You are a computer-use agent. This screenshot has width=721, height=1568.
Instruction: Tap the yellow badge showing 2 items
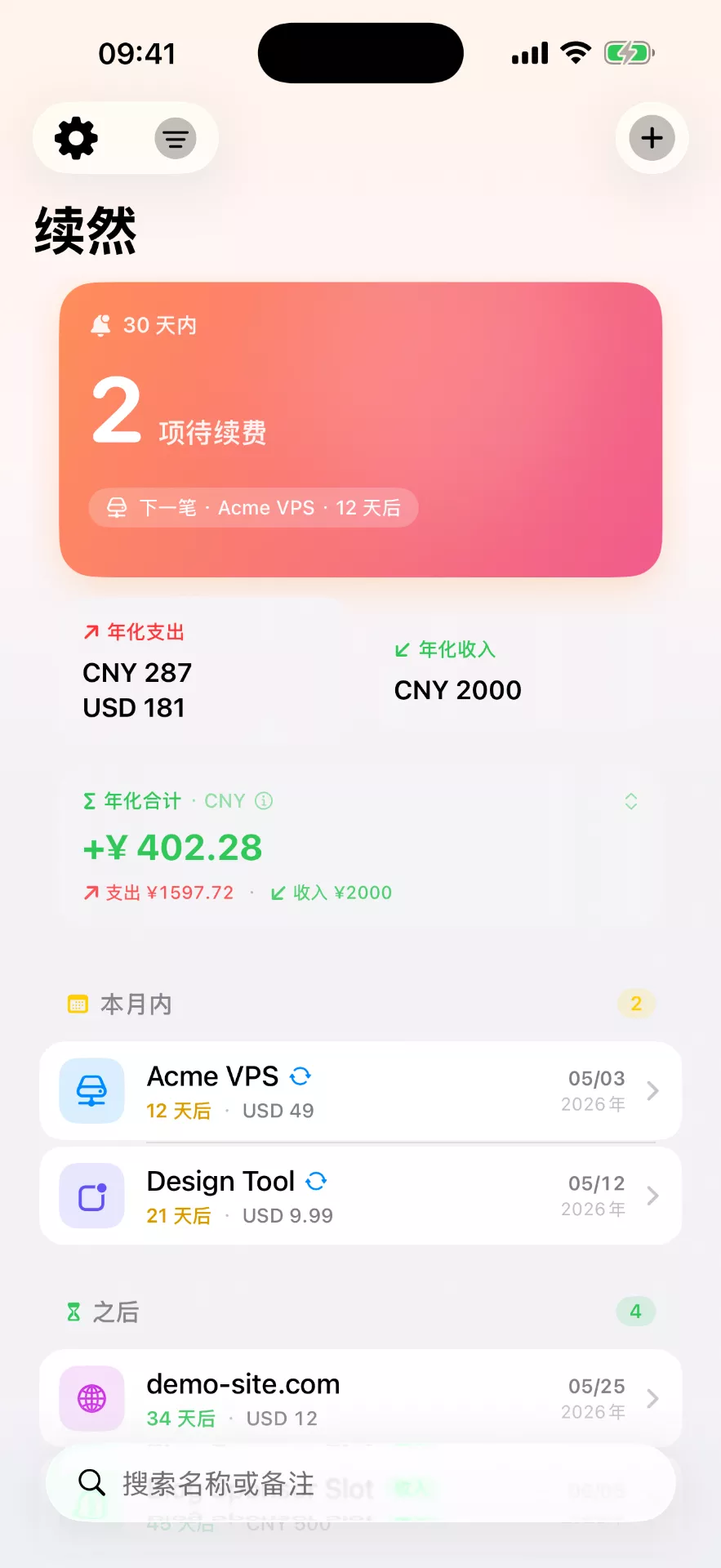pos(635,1003)
